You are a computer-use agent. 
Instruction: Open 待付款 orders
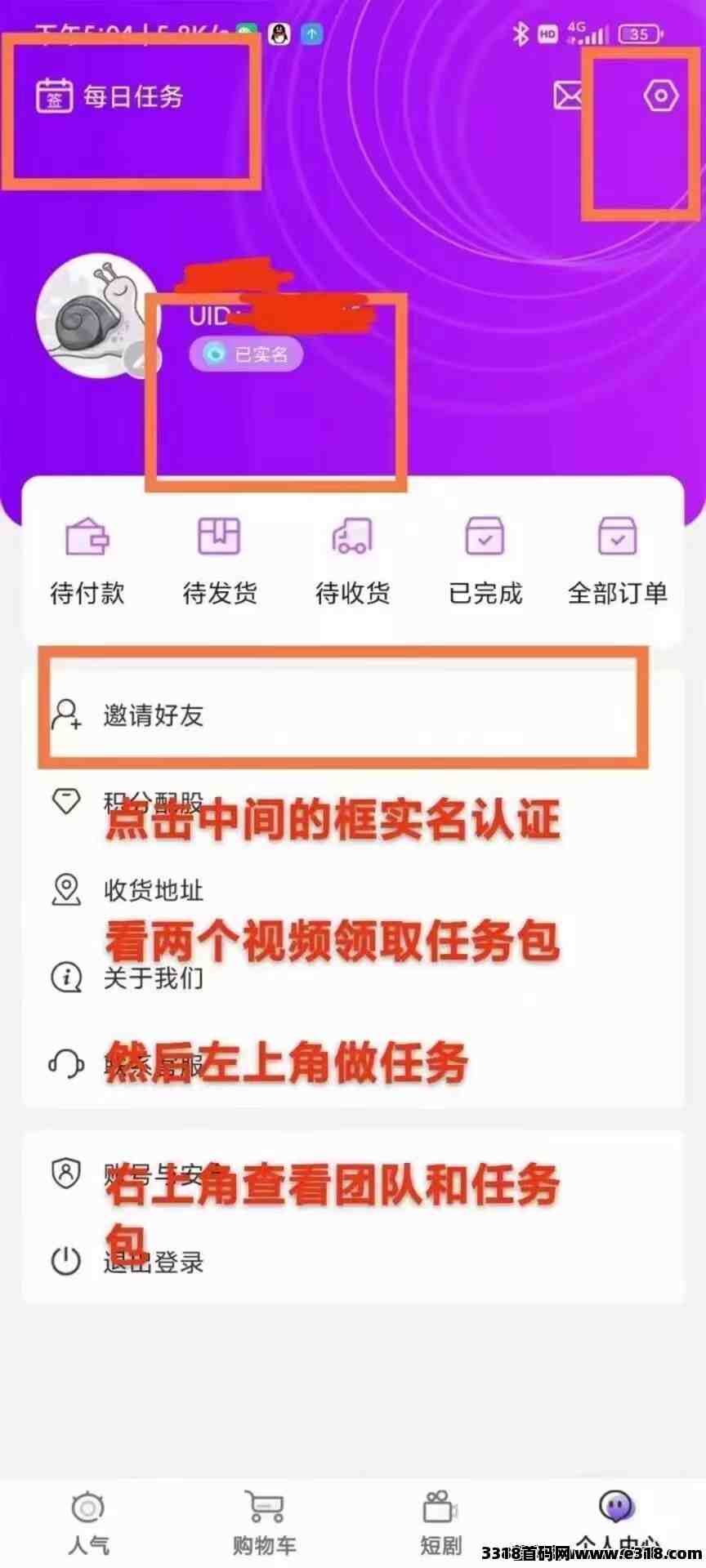pos(87,561)
